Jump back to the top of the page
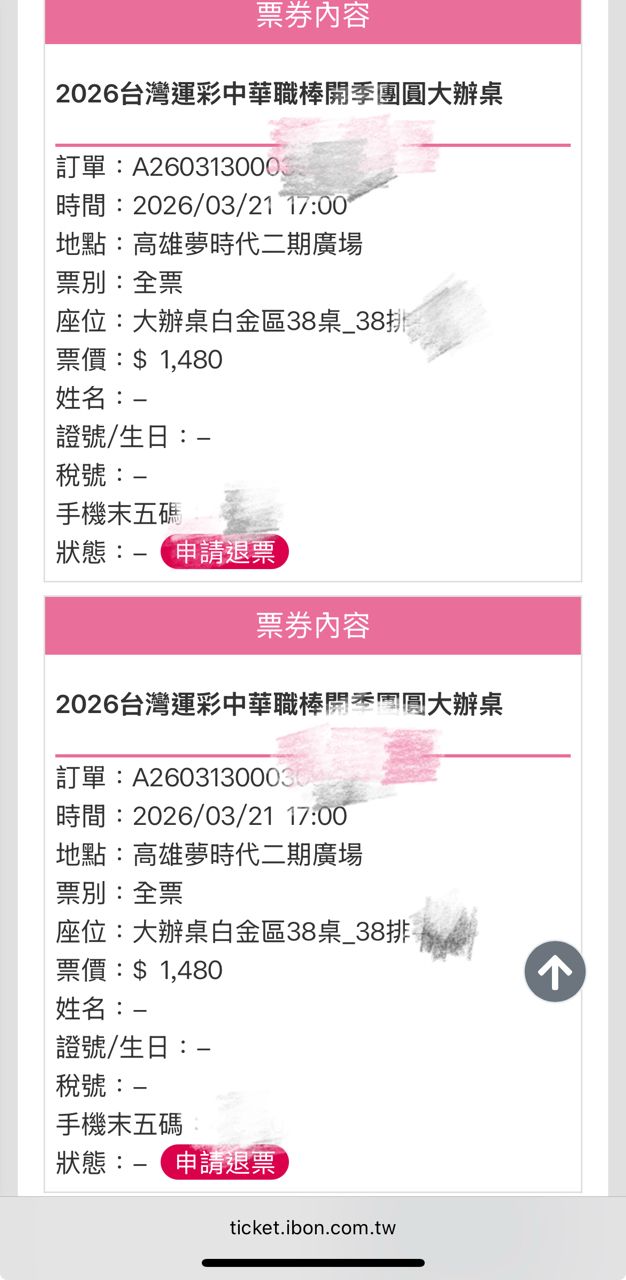The width and height of the screenshot is (626, 1280). [x=555, y=971]
